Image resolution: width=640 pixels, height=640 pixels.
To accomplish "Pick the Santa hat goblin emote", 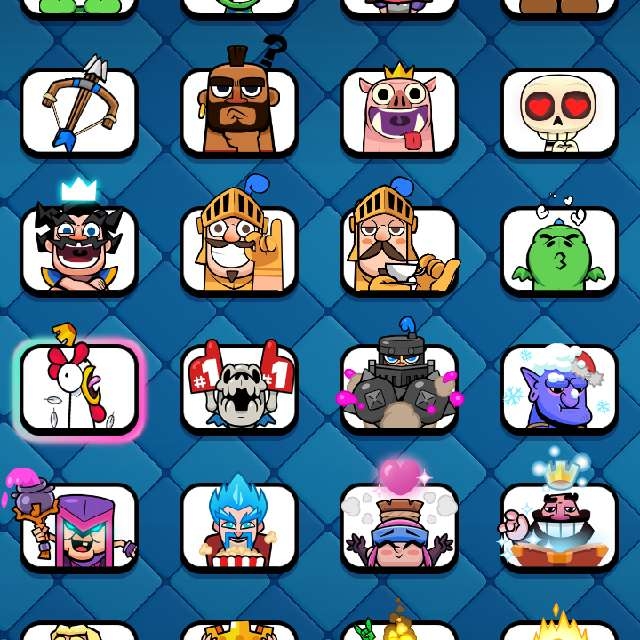I will (x=559, y=389).
